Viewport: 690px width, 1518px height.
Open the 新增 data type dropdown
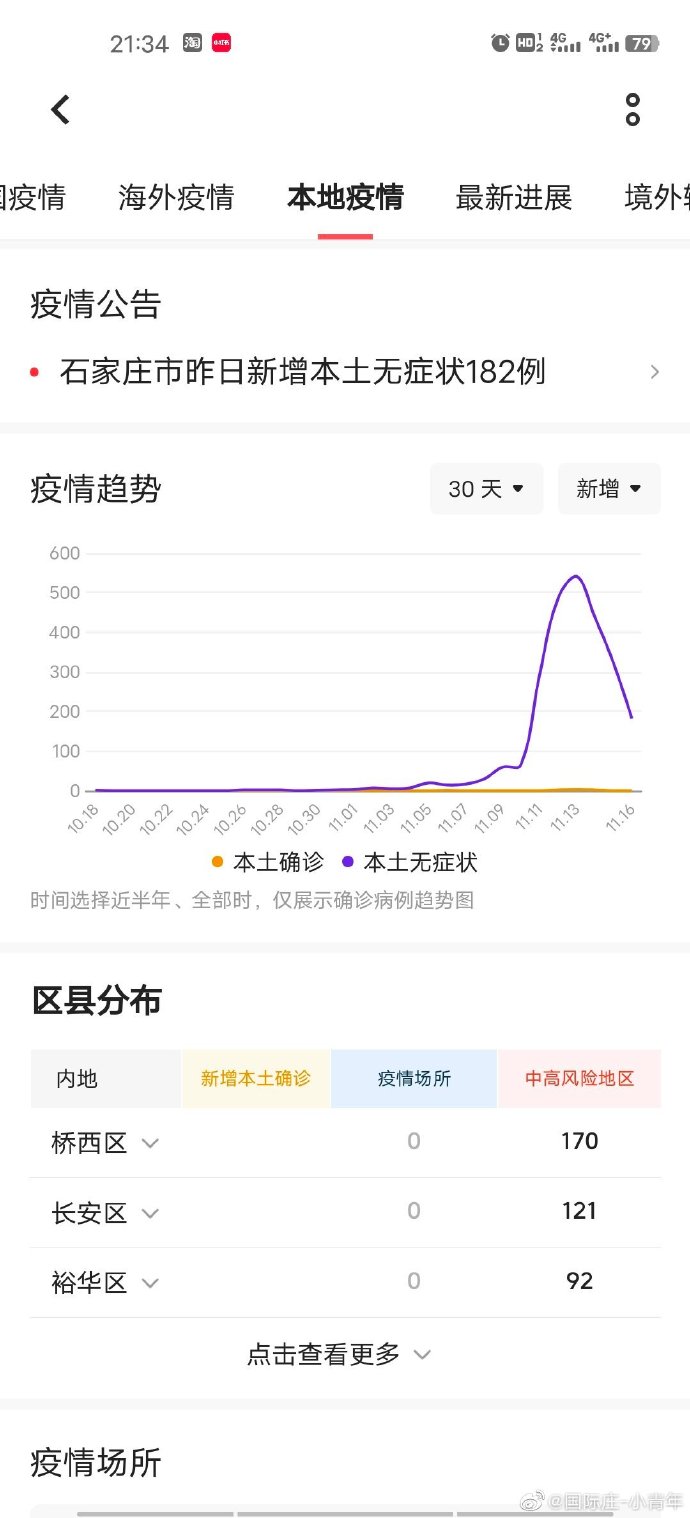(x=608, y=489)
